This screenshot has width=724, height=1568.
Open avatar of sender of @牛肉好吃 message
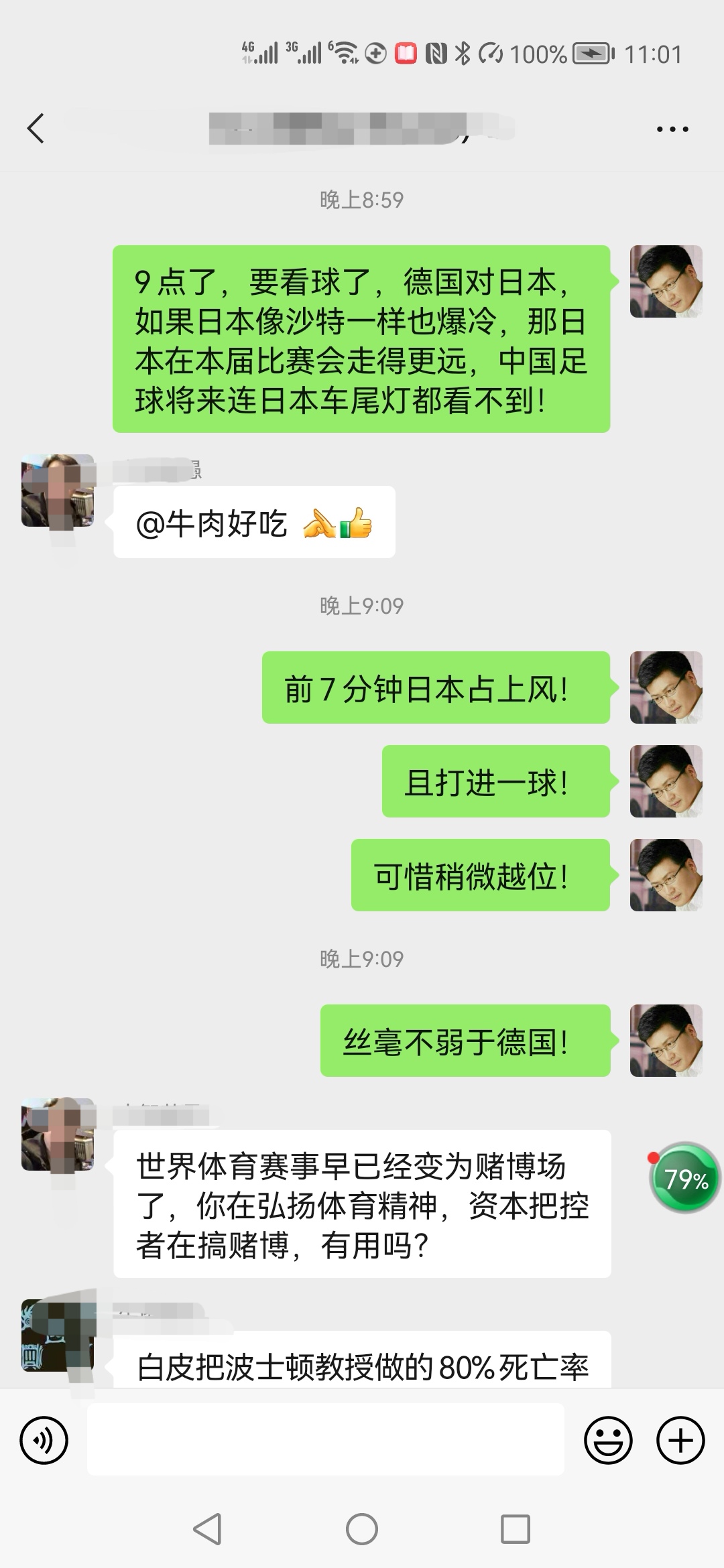58,491
